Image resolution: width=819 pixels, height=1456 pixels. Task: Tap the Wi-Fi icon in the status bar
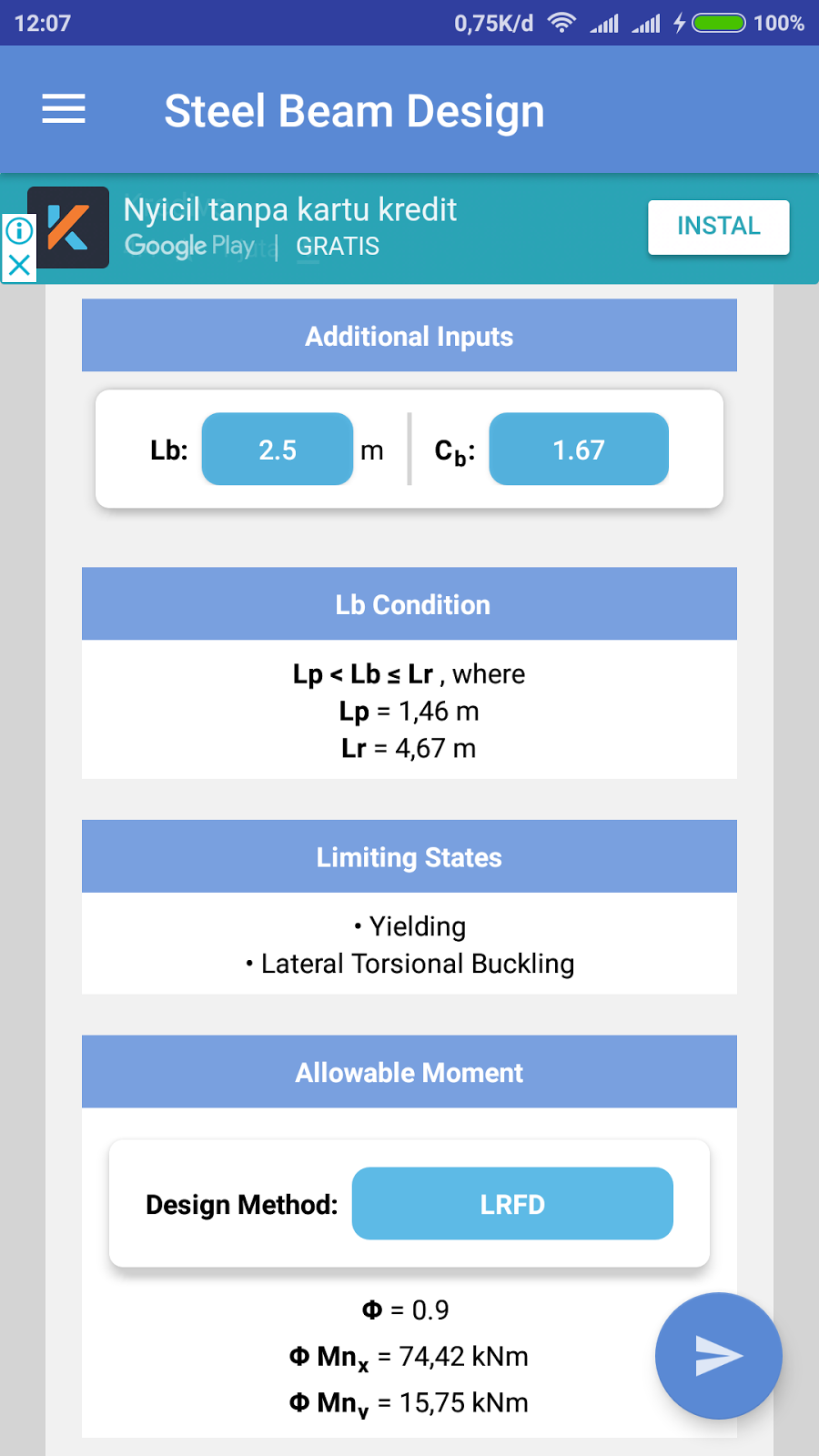coord(561,23)
